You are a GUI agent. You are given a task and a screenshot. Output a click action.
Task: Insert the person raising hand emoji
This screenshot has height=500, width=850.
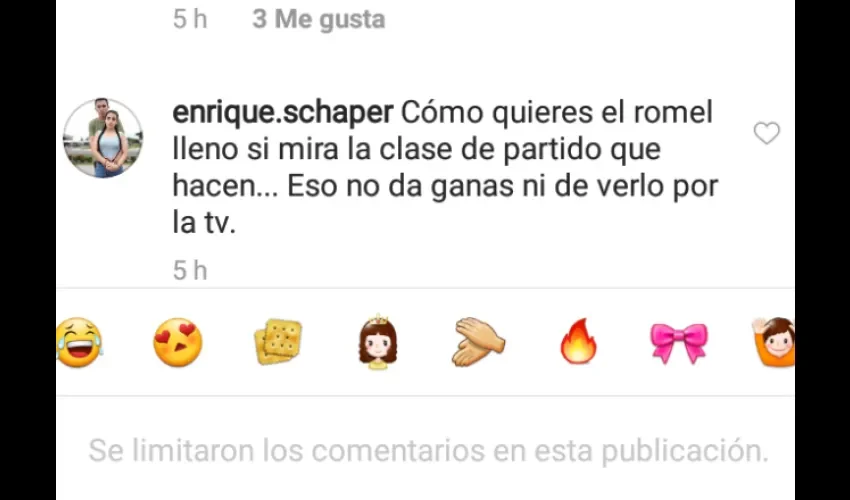[774, 343]
